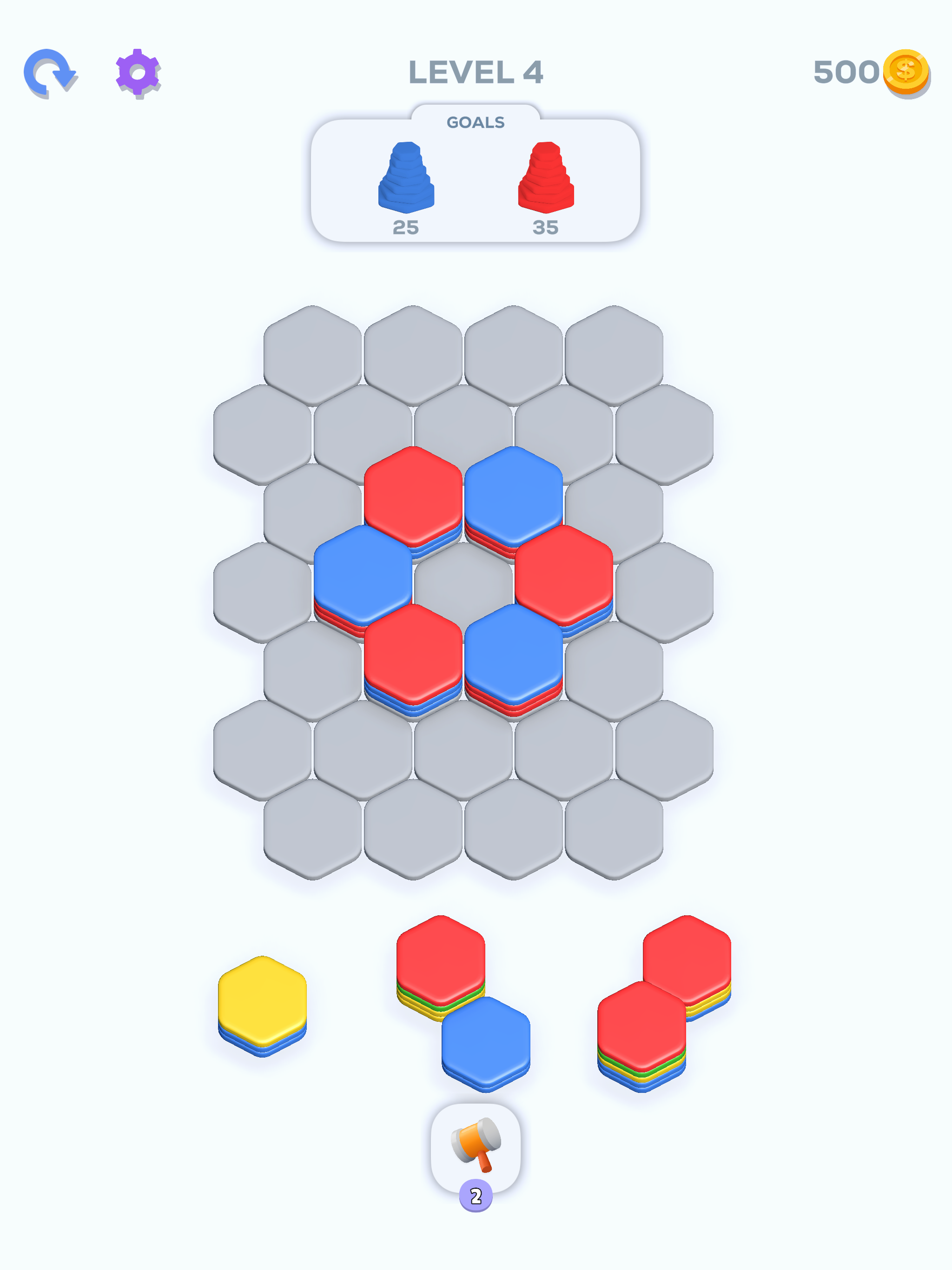
Task: Select the hammer booster
Action: (476, 1143)
